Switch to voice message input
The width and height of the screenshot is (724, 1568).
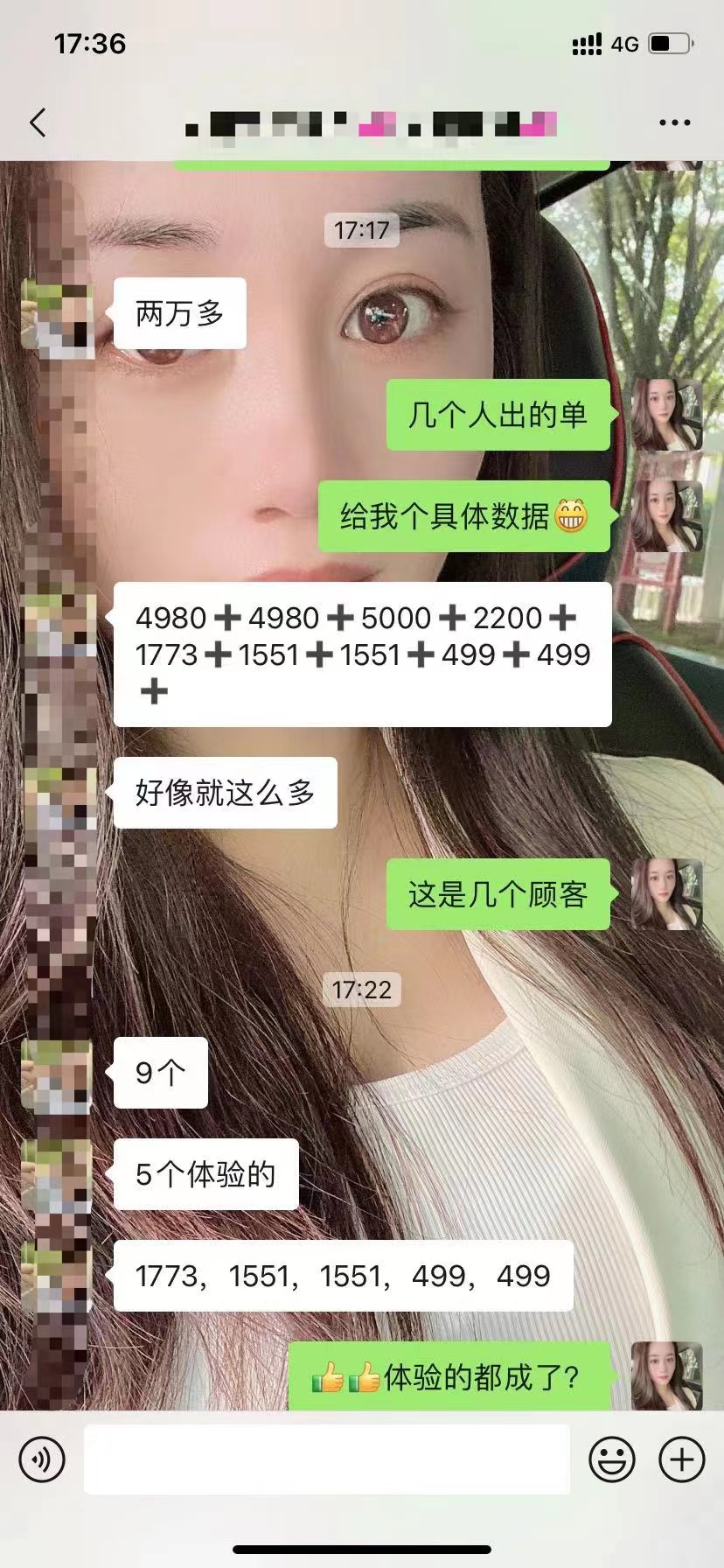click(42, 1459)
